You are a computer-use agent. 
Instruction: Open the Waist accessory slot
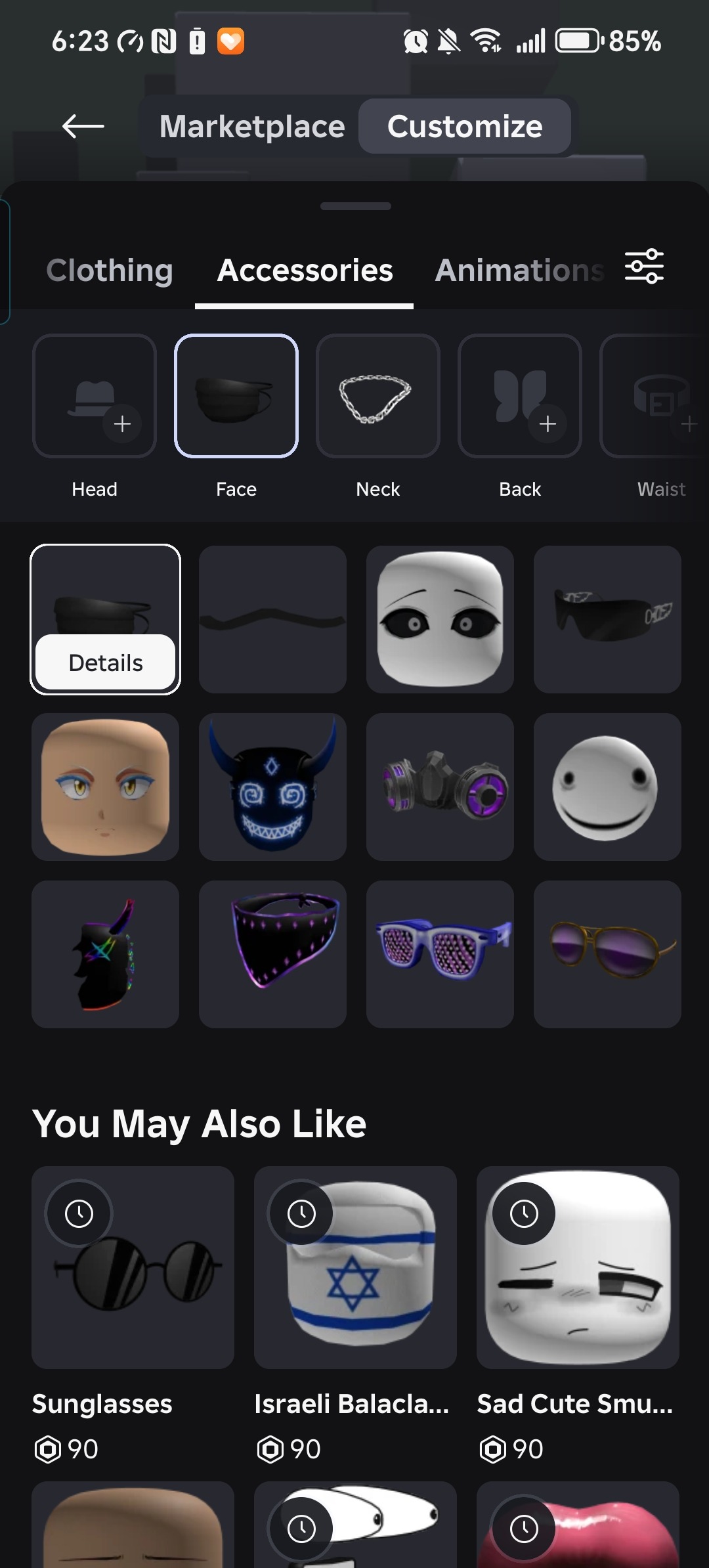[655, 396]
